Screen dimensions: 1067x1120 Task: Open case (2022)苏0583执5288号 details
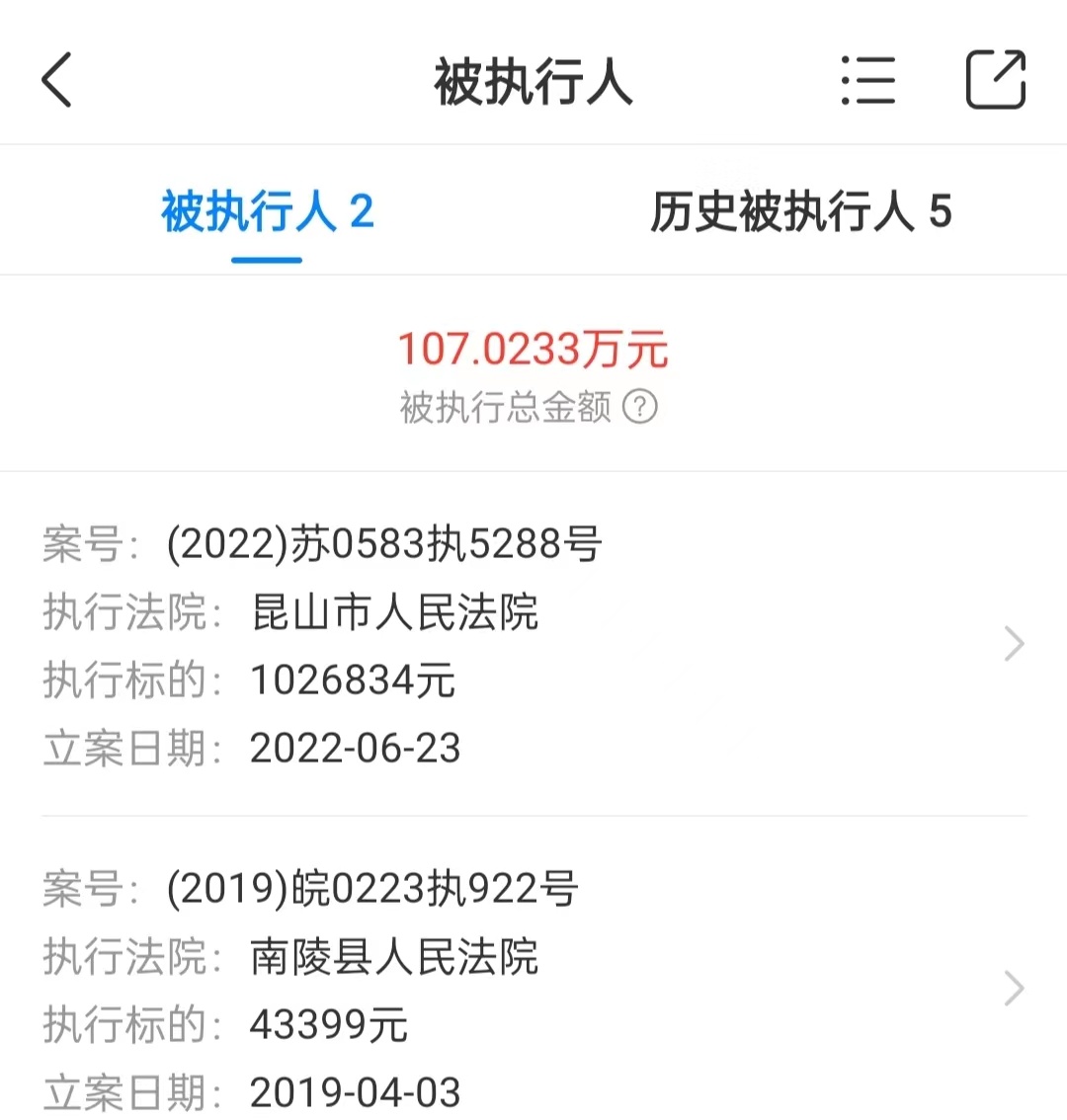click(x=533, y=644)
